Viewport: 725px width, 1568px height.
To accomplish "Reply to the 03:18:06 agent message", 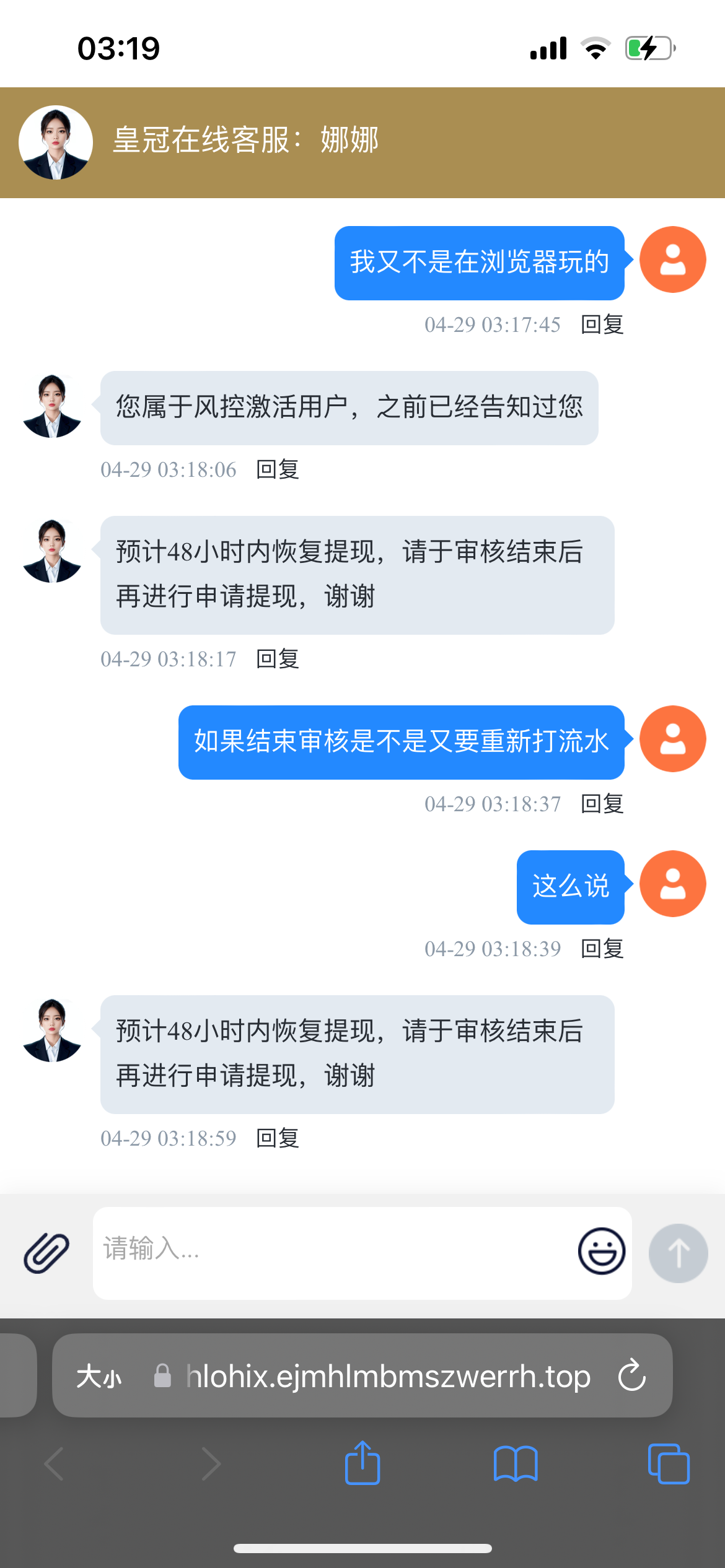I will point(278,469).
